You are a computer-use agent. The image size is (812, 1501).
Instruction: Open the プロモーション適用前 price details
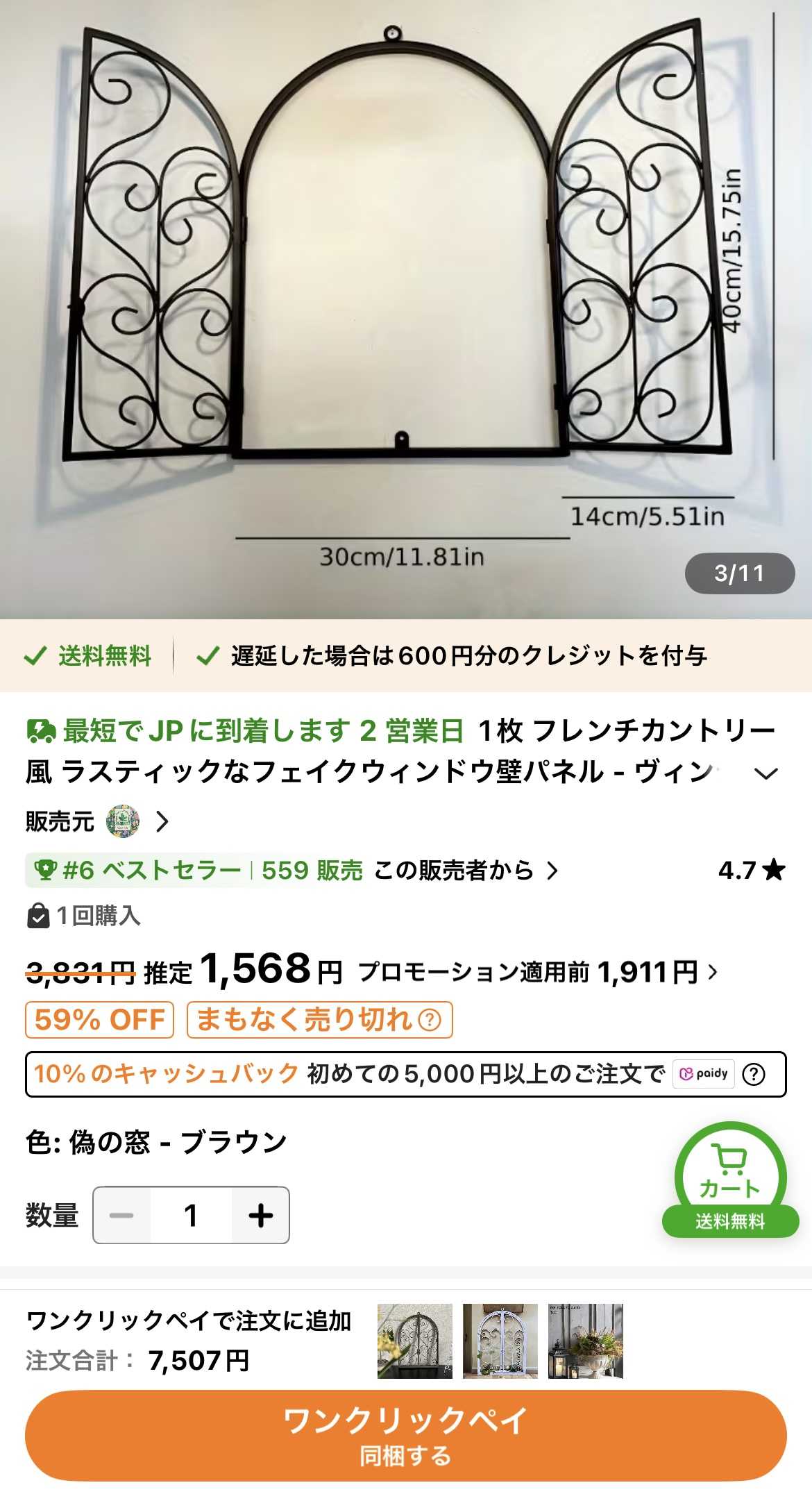point(539,972)
